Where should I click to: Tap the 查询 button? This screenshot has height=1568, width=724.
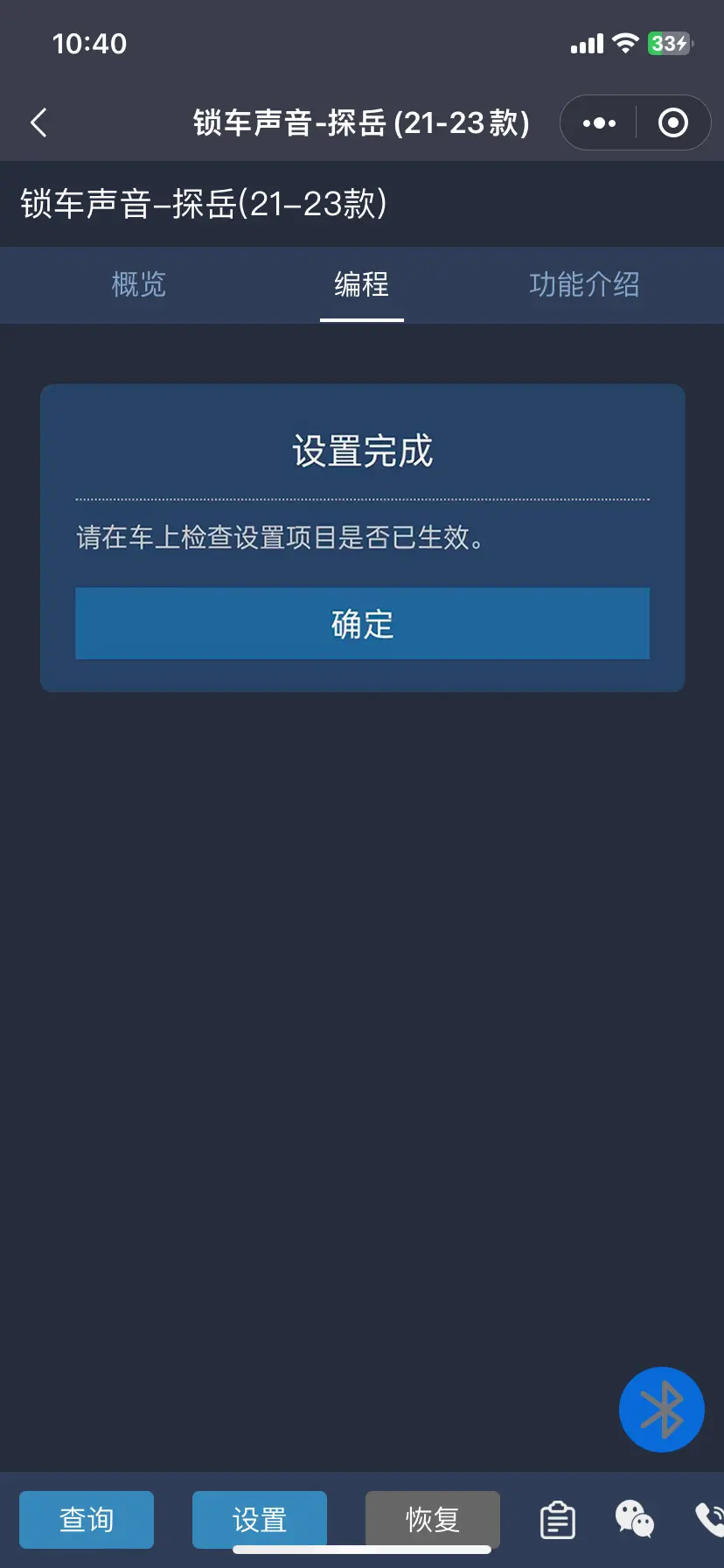pyautogui.click(x=87, y=1520)
